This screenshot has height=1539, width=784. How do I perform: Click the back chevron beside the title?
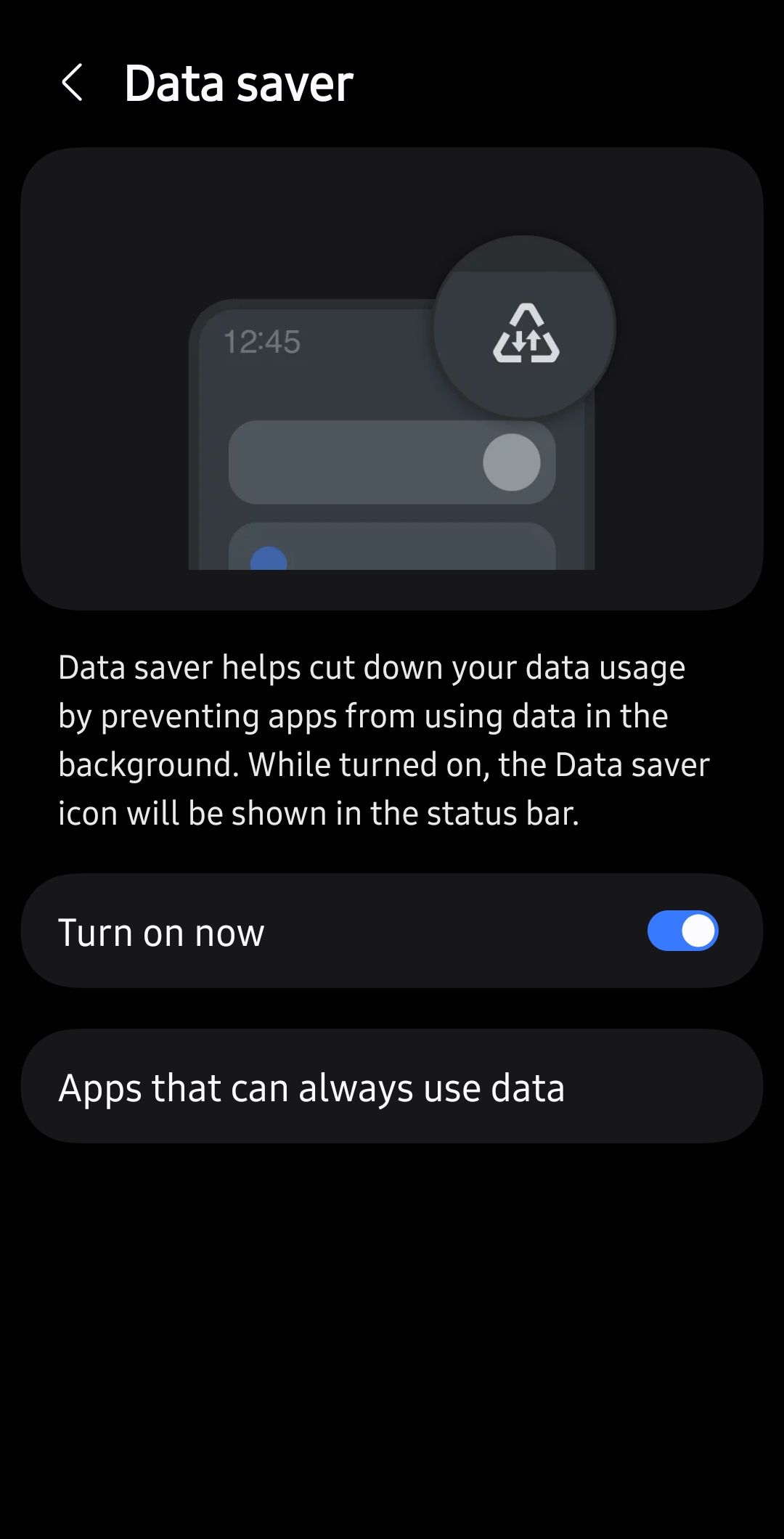coord(72,83)
